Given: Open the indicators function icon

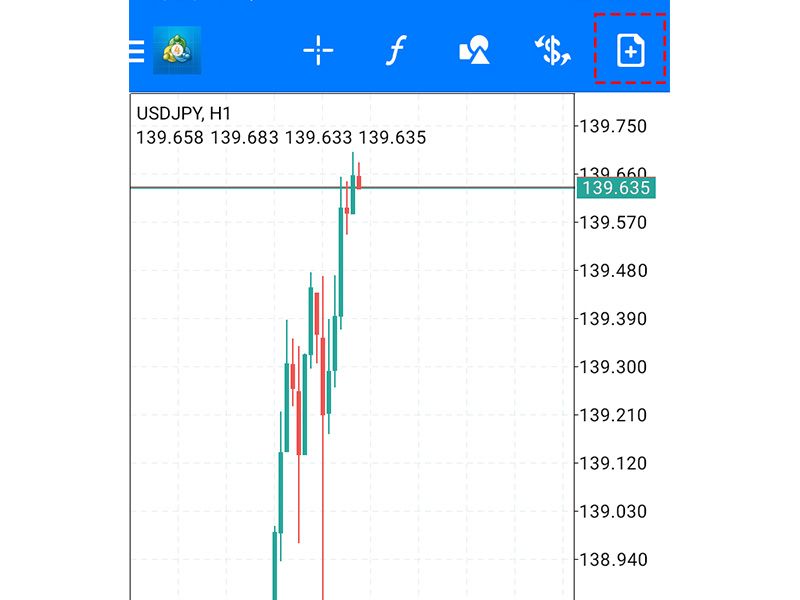Looking at the screenshot, I should tap(395, 51).
